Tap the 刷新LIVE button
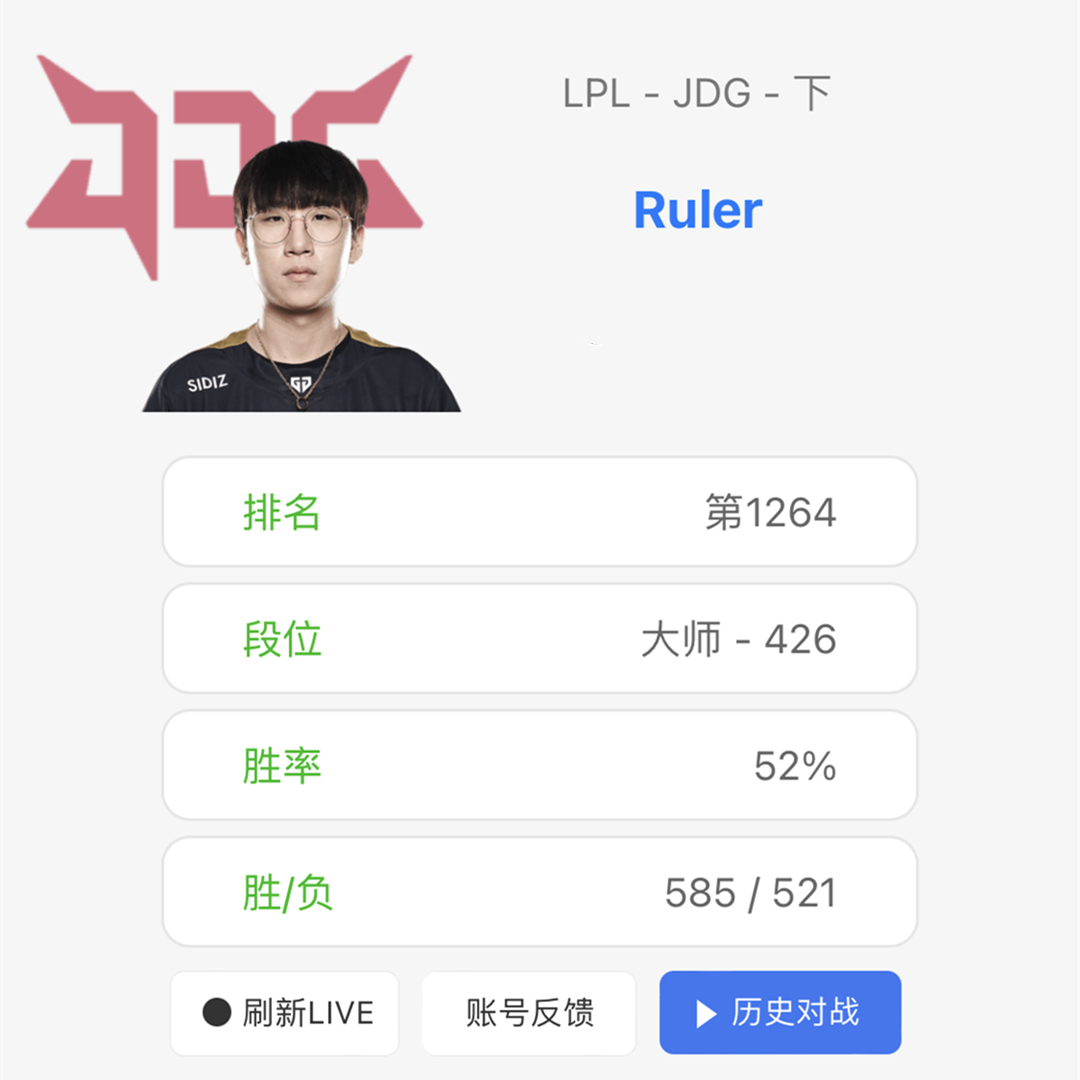 click(285, 1013)
